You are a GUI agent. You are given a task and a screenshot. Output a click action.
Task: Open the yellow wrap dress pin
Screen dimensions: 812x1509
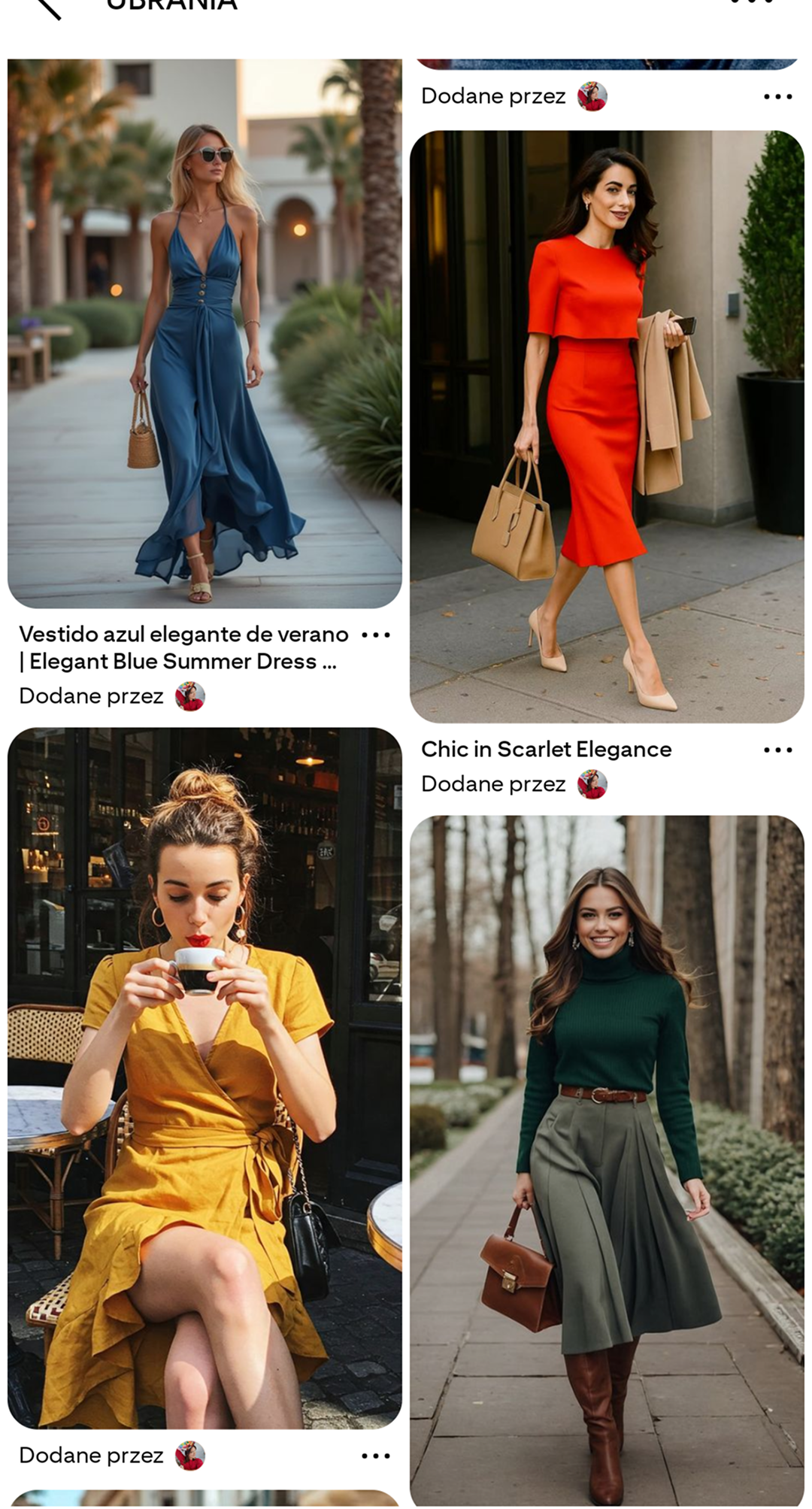[205, 1077]
